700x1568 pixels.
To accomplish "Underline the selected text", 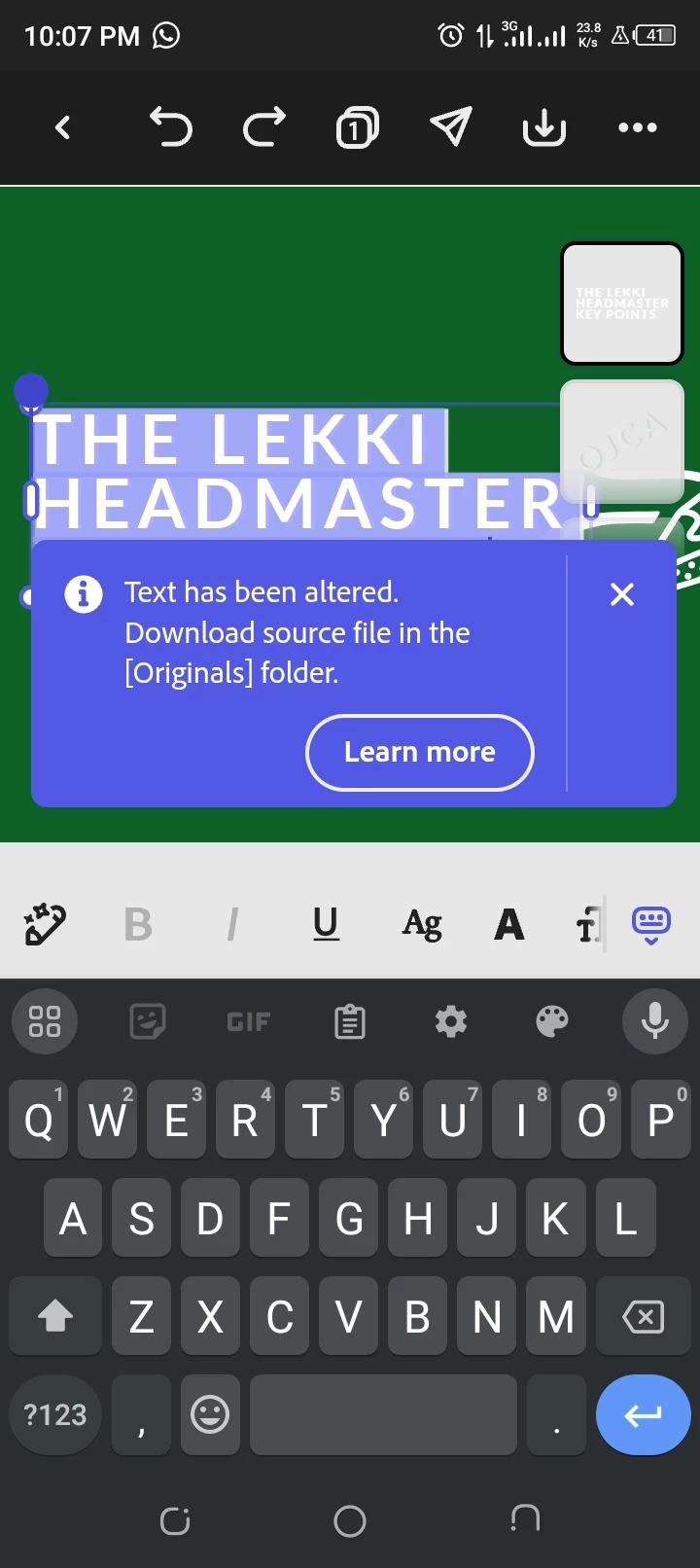I will pos(326,923).
